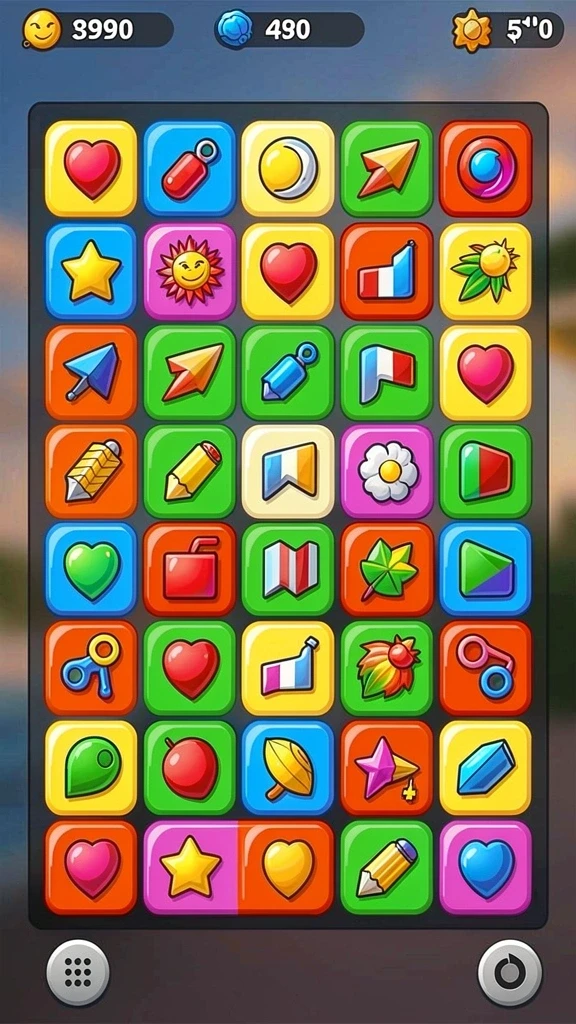
Task: Tap the blue heart on pink tile
Action: (x=485, y=867)
